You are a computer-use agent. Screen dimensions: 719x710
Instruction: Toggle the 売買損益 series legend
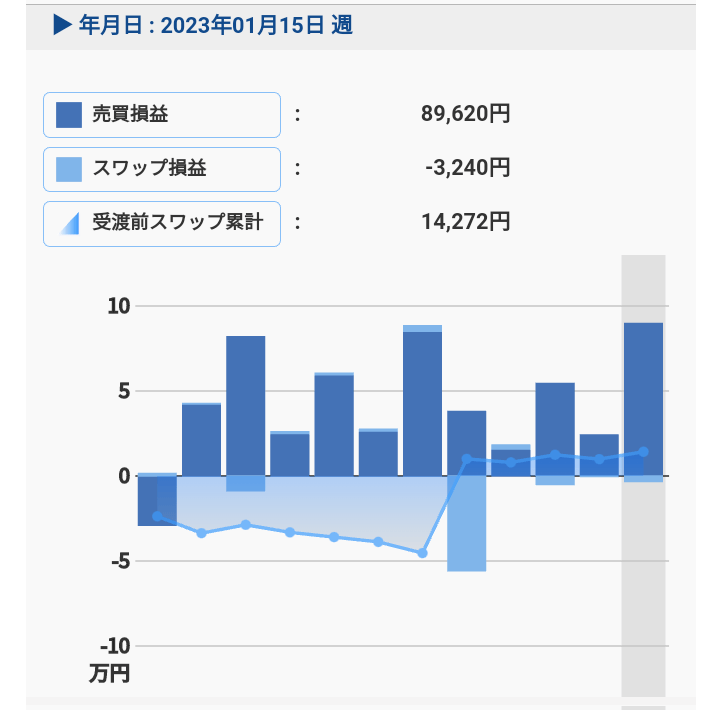(161, 115)
